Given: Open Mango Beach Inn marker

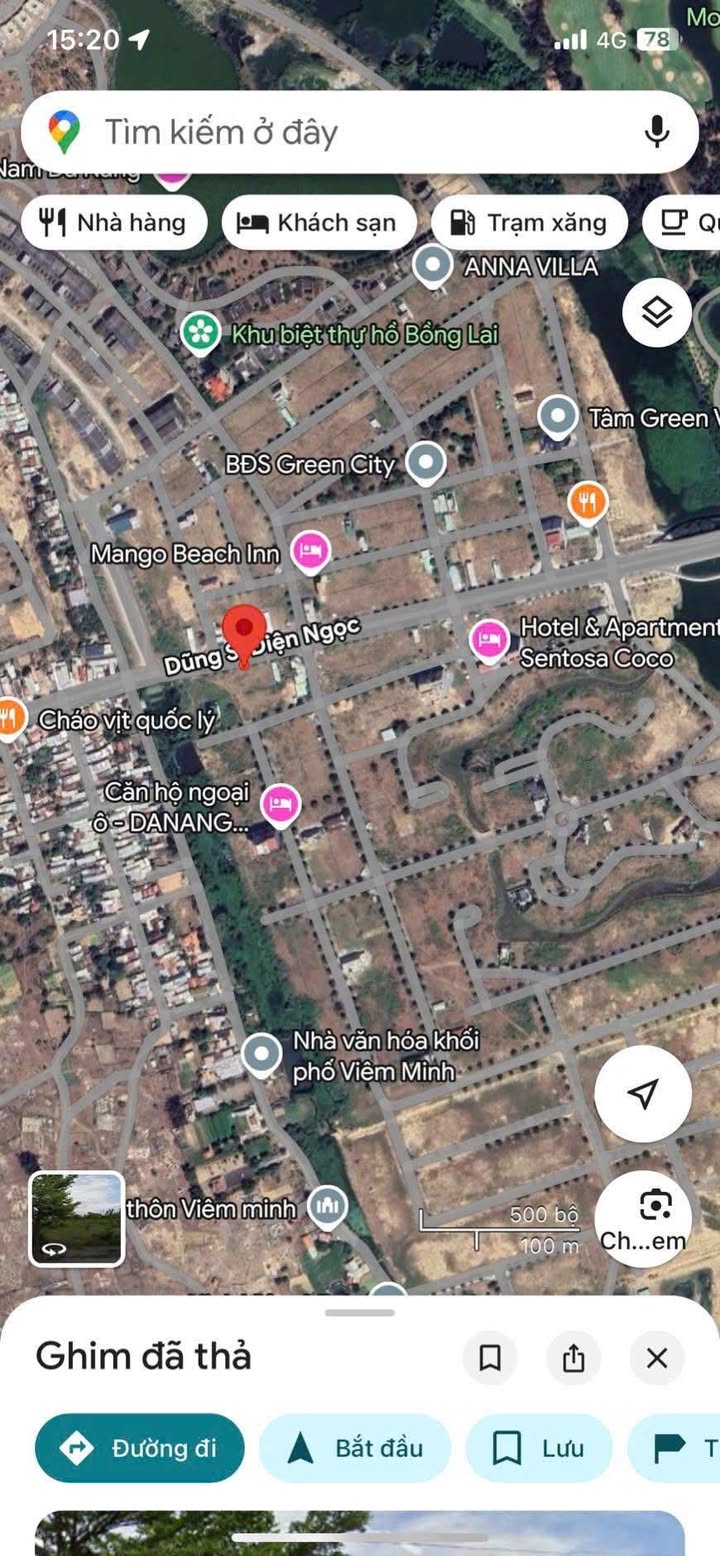Looking at the screenshot, I should 310,551.
